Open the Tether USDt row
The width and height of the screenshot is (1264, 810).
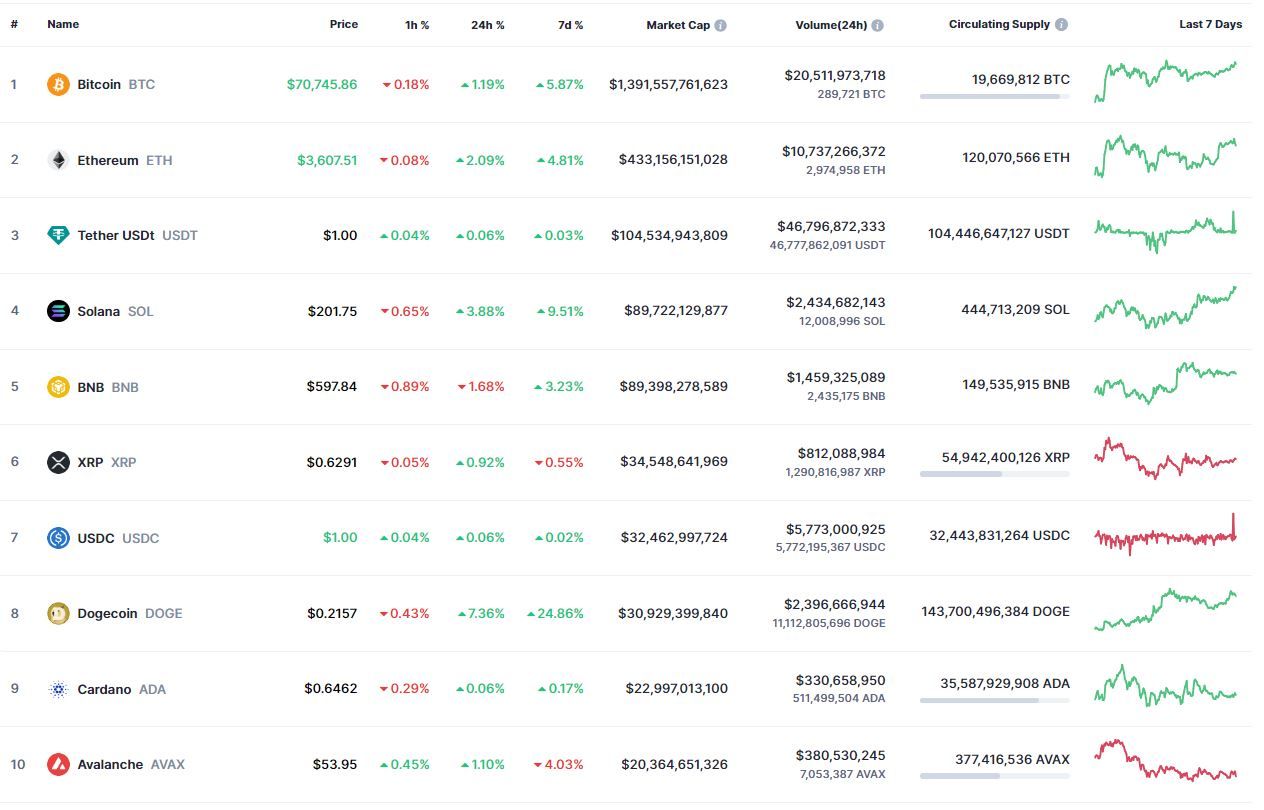(x=115, y=236)
